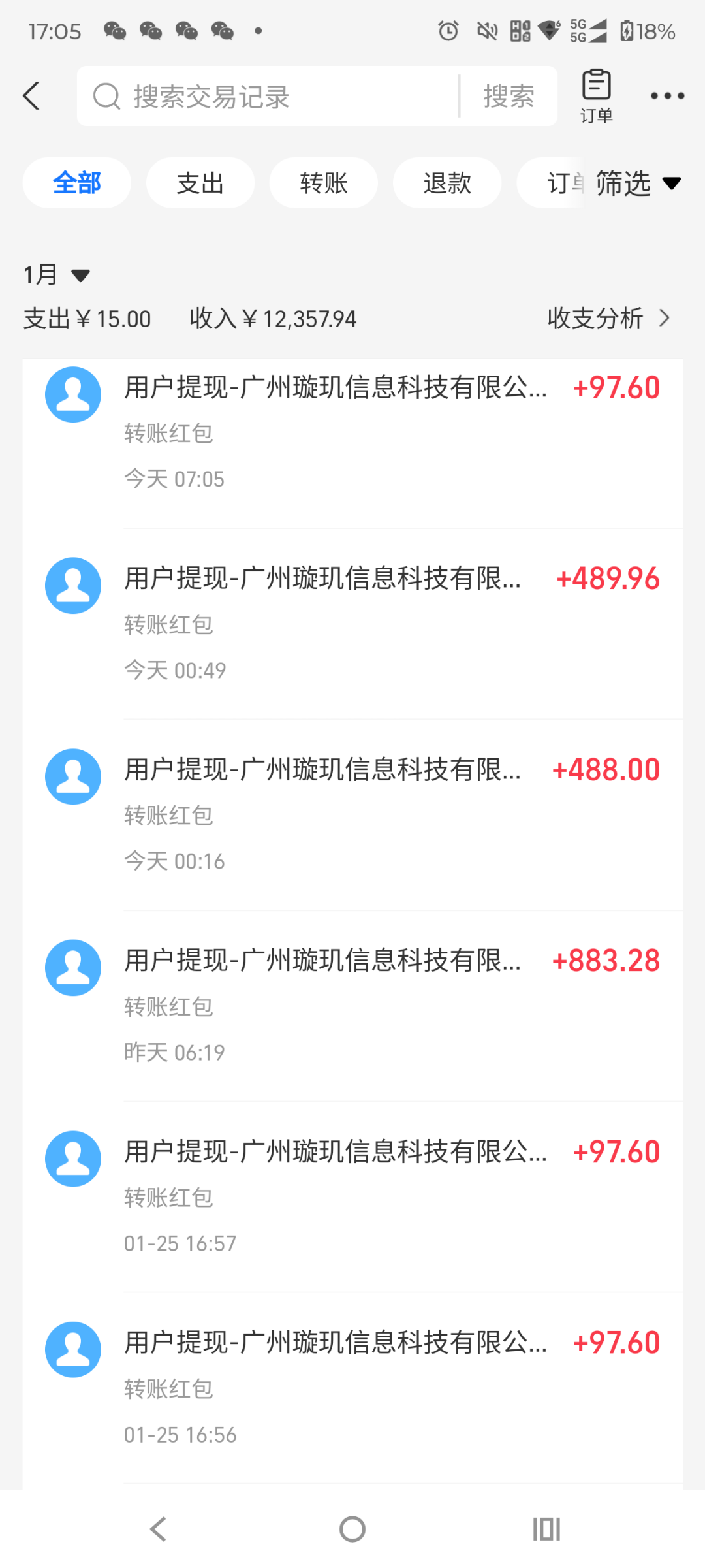The image size is (705, 1568).
Task: Open the 订单 clipboard icon
Action: 595,95
